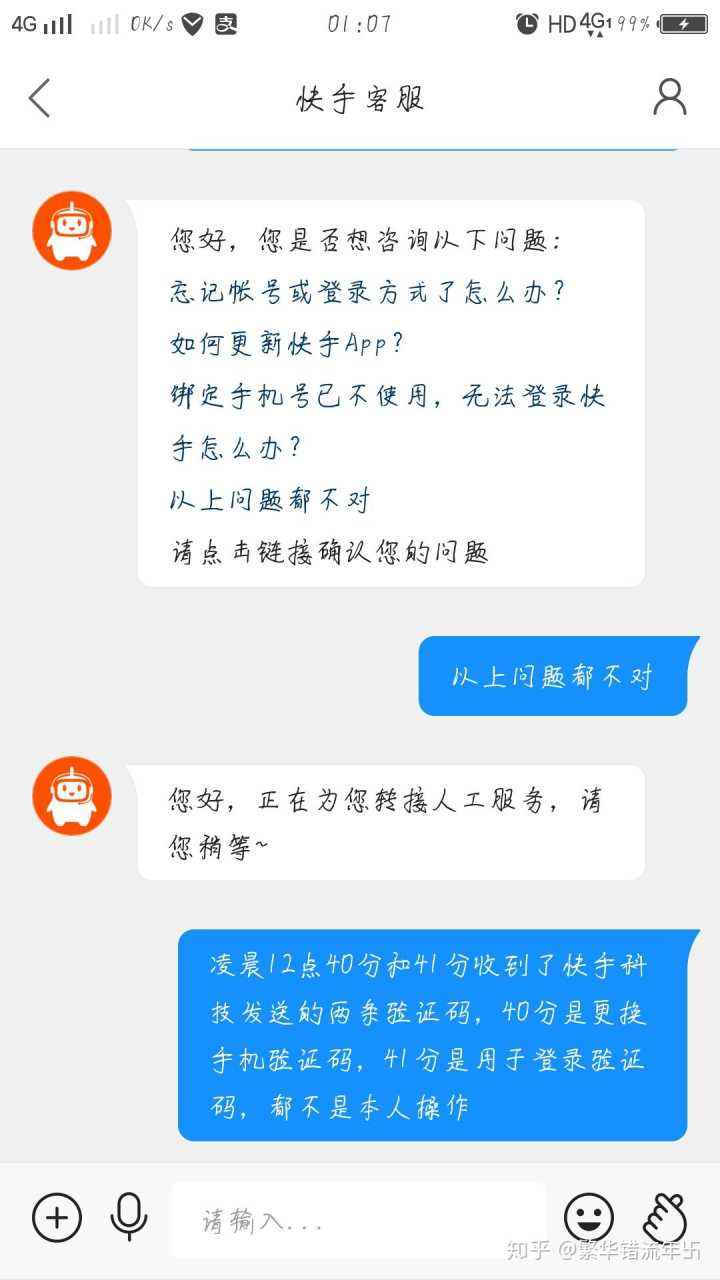The height and width of the screenshot is (1280, 720).
Task: Open profile via the person icon top right
Action: coord(669,97)
